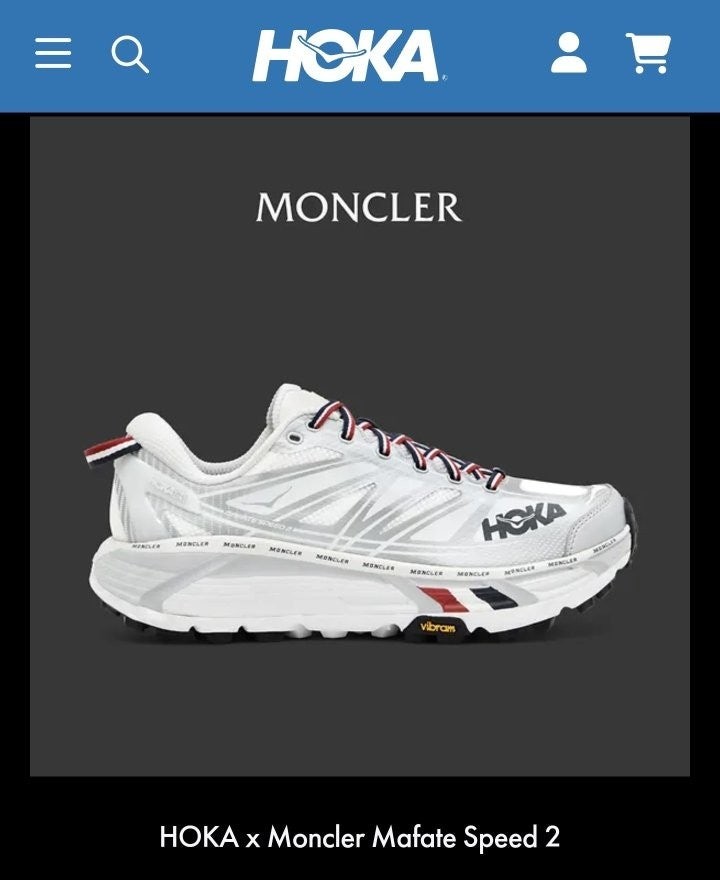View the shopping cart

tap(648, 53)
